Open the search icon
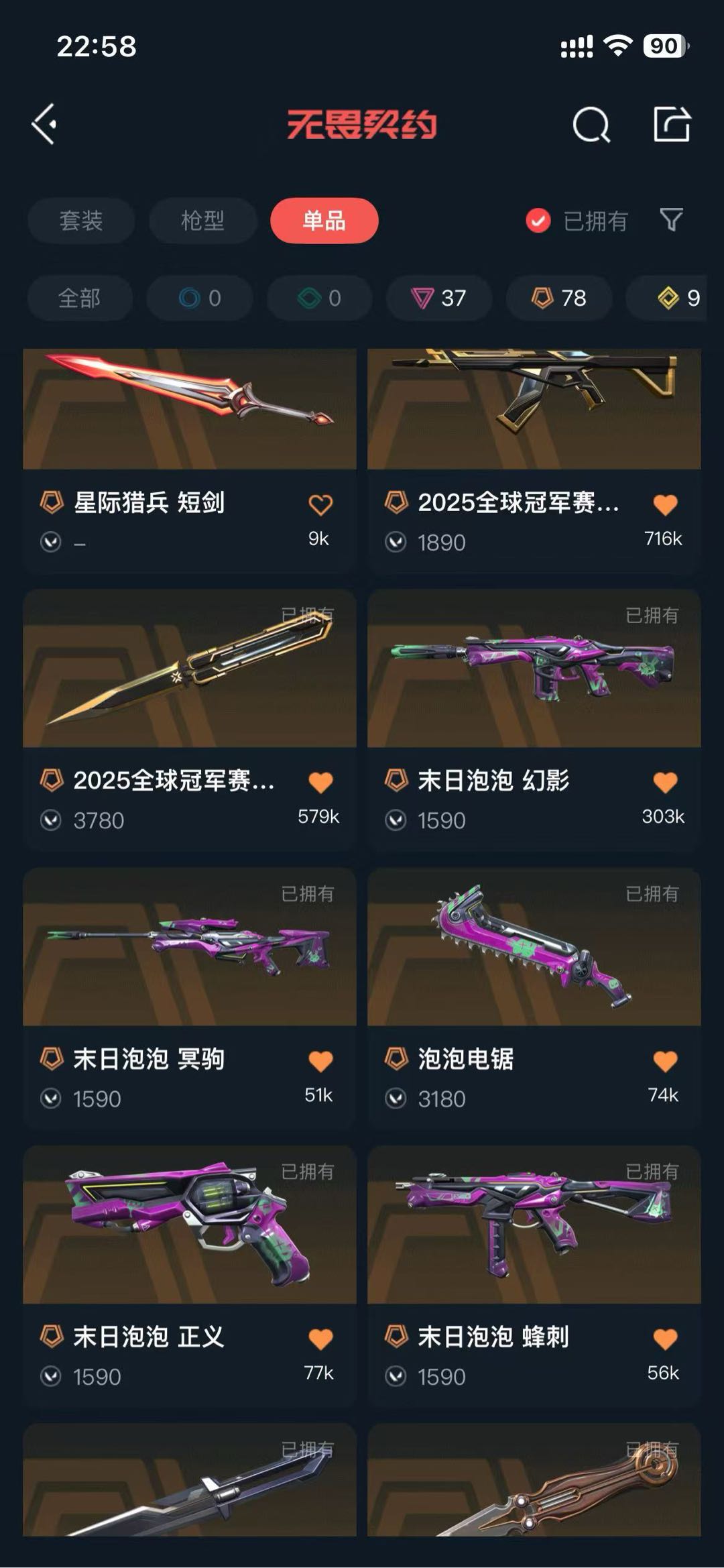 [591, 125]
